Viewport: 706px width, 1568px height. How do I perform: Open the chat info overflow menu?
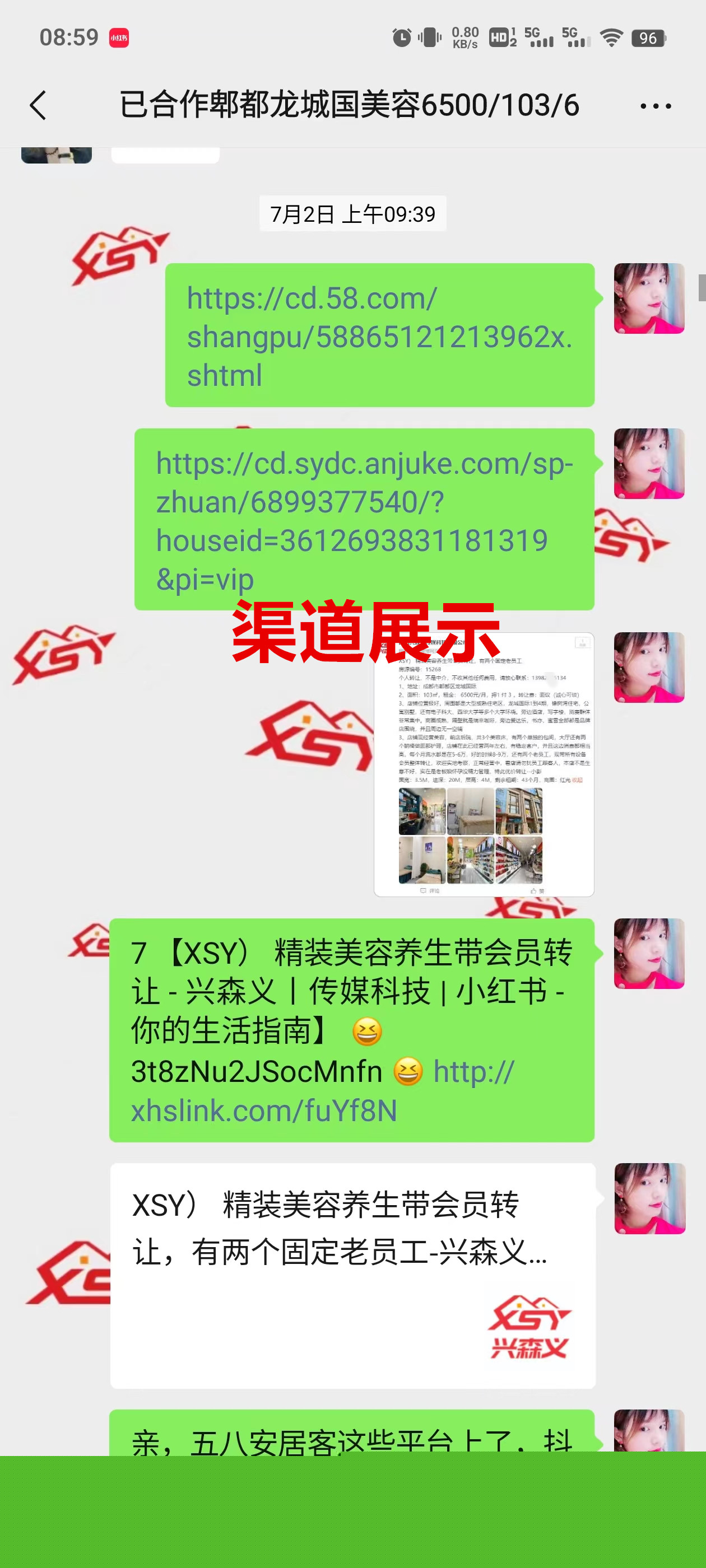[x=656, y=106]
